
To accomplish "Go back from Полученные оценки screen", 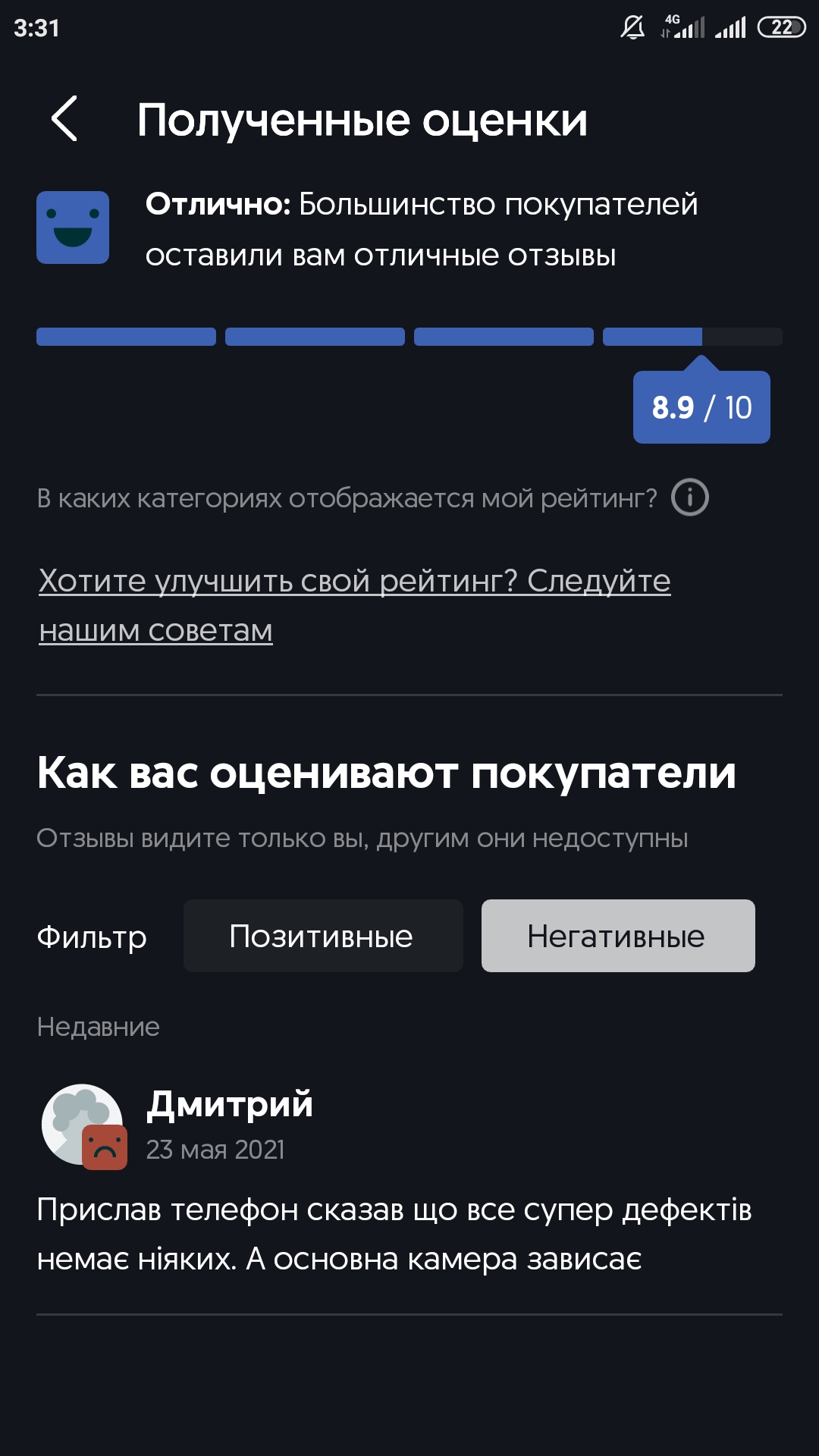I will pos(64,119).
